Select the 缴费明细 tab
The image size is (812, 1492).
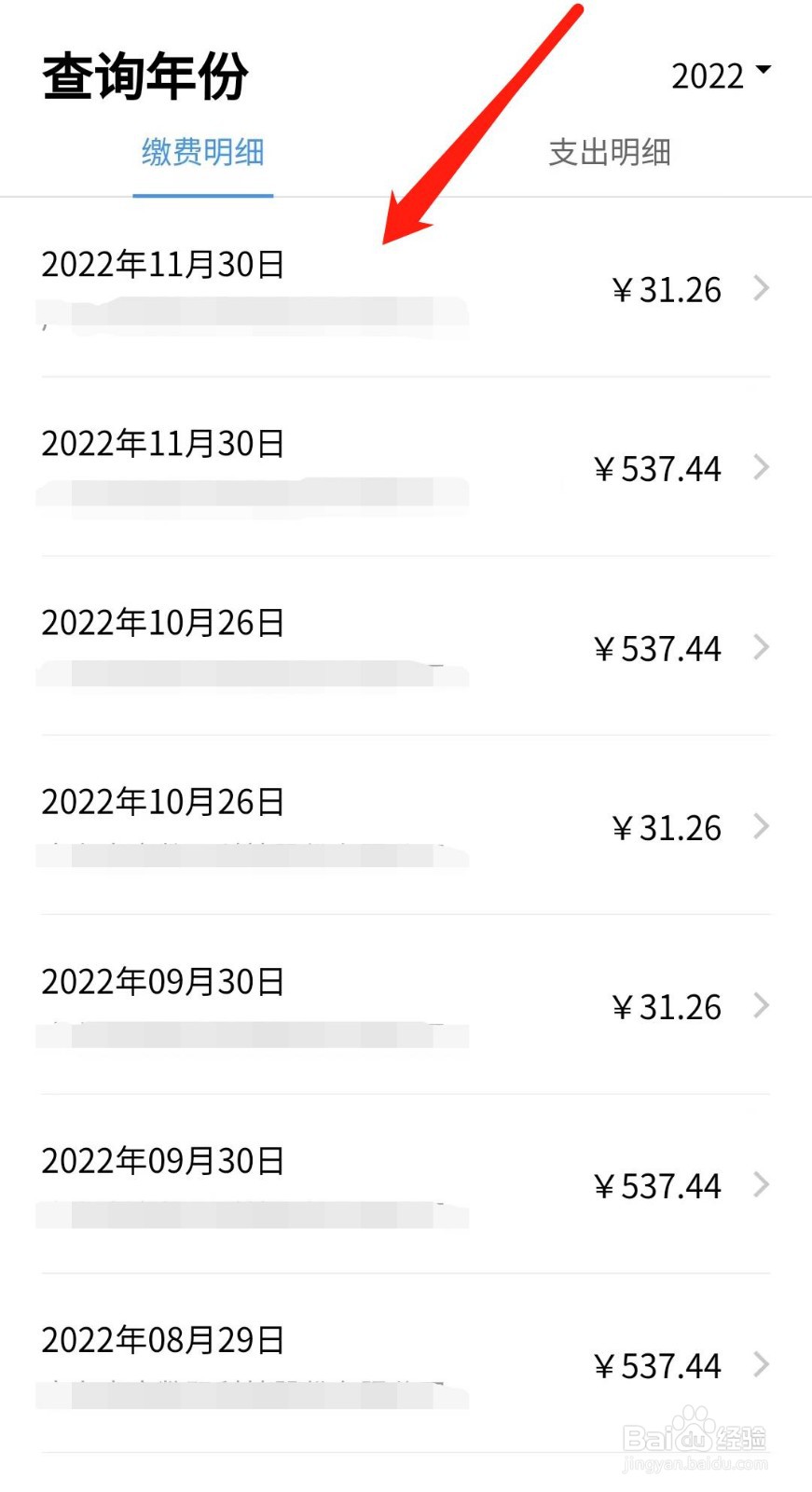(x=203, y=152)
